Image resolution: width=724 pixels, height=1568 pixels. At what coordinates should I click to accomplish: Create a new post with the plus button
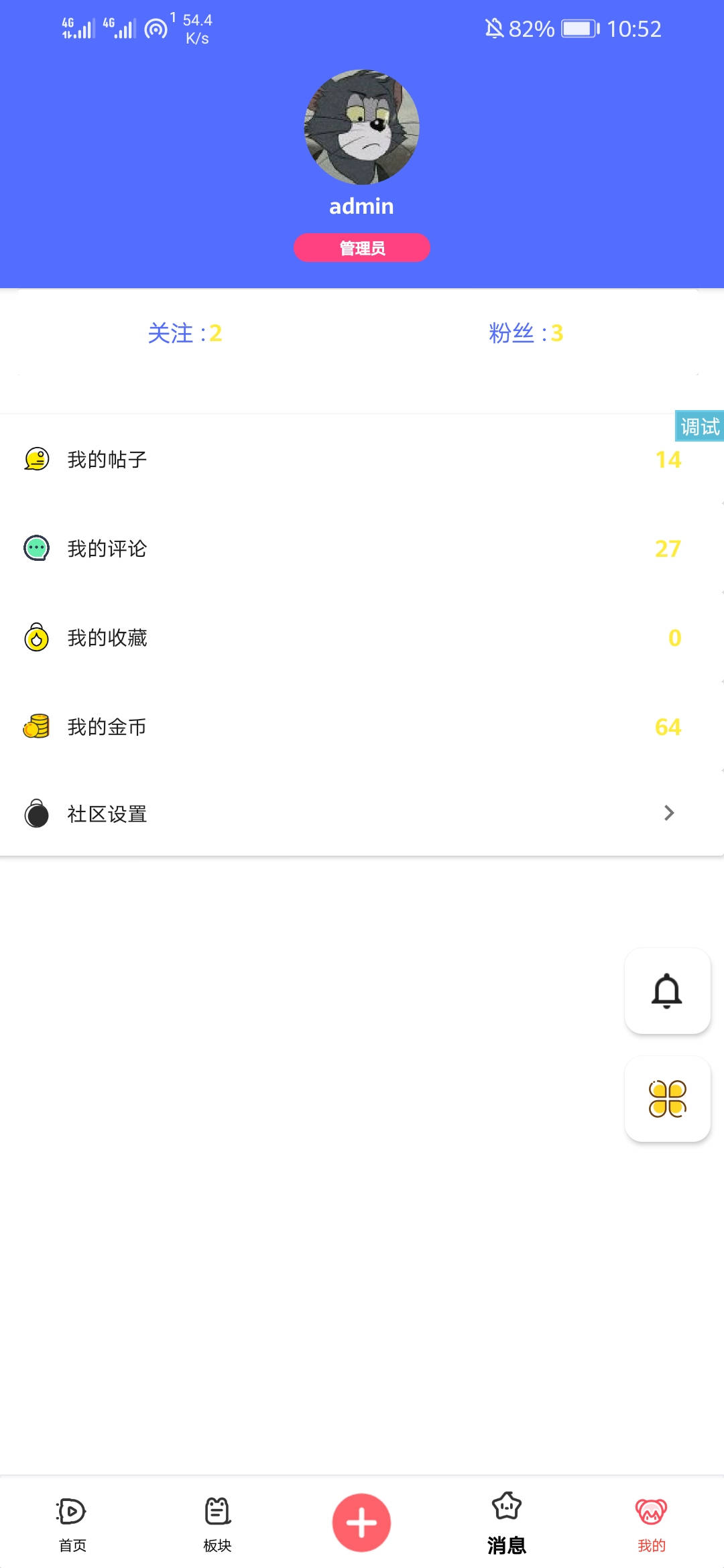[362, 1522]
